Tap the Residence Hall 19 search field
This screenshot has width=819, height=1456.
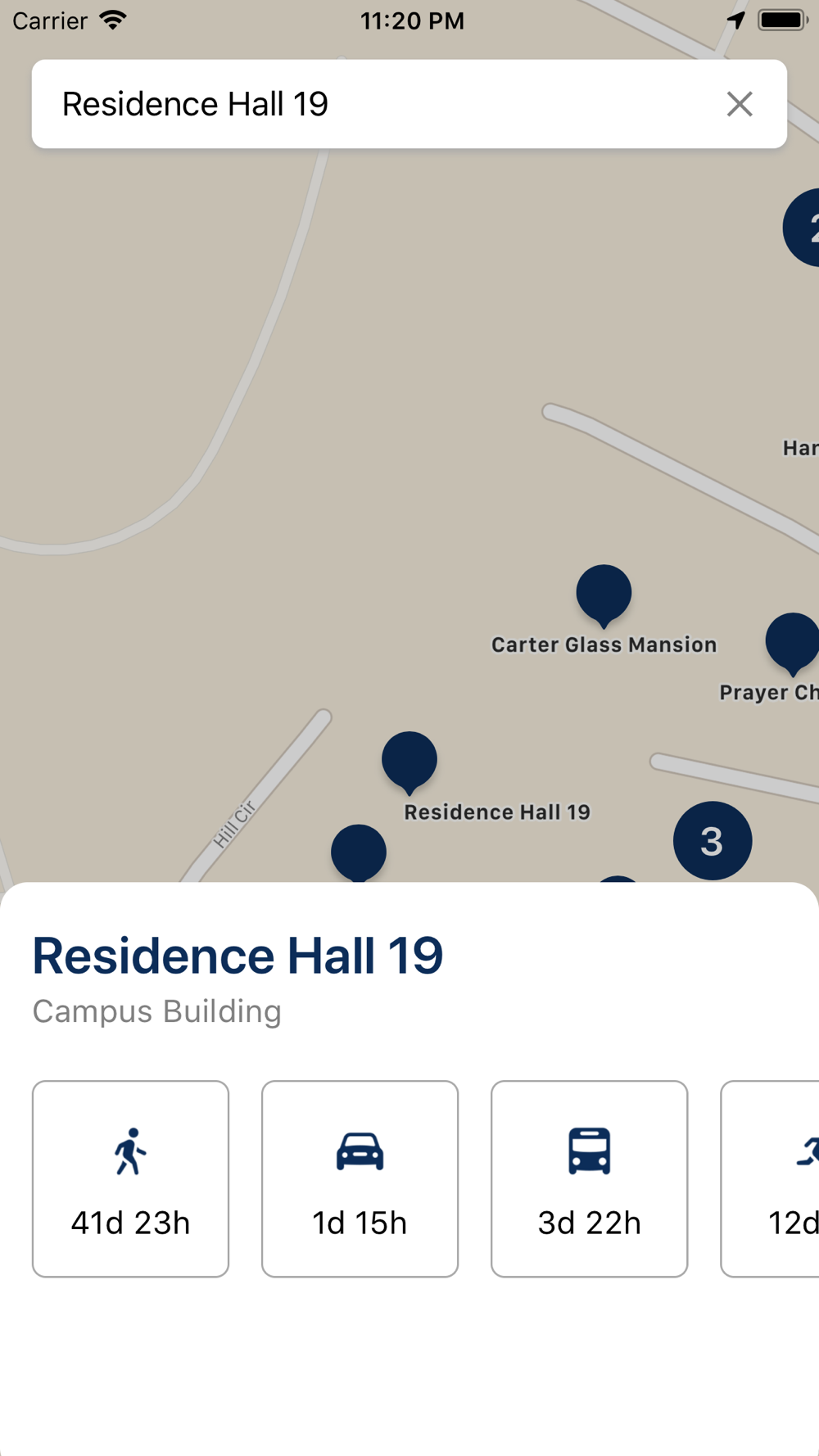point(377,104)
